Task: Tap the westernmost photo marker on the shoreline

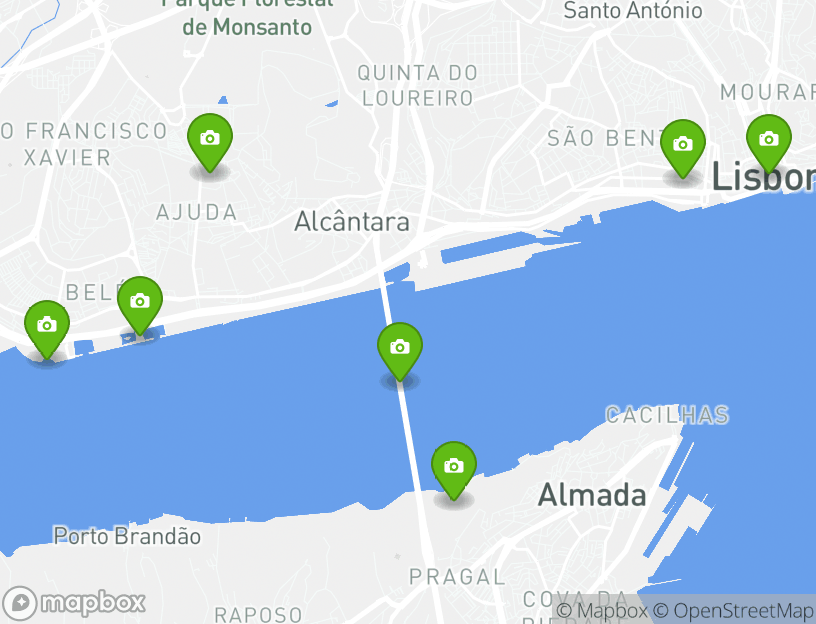Action: [x=47, y=327]
